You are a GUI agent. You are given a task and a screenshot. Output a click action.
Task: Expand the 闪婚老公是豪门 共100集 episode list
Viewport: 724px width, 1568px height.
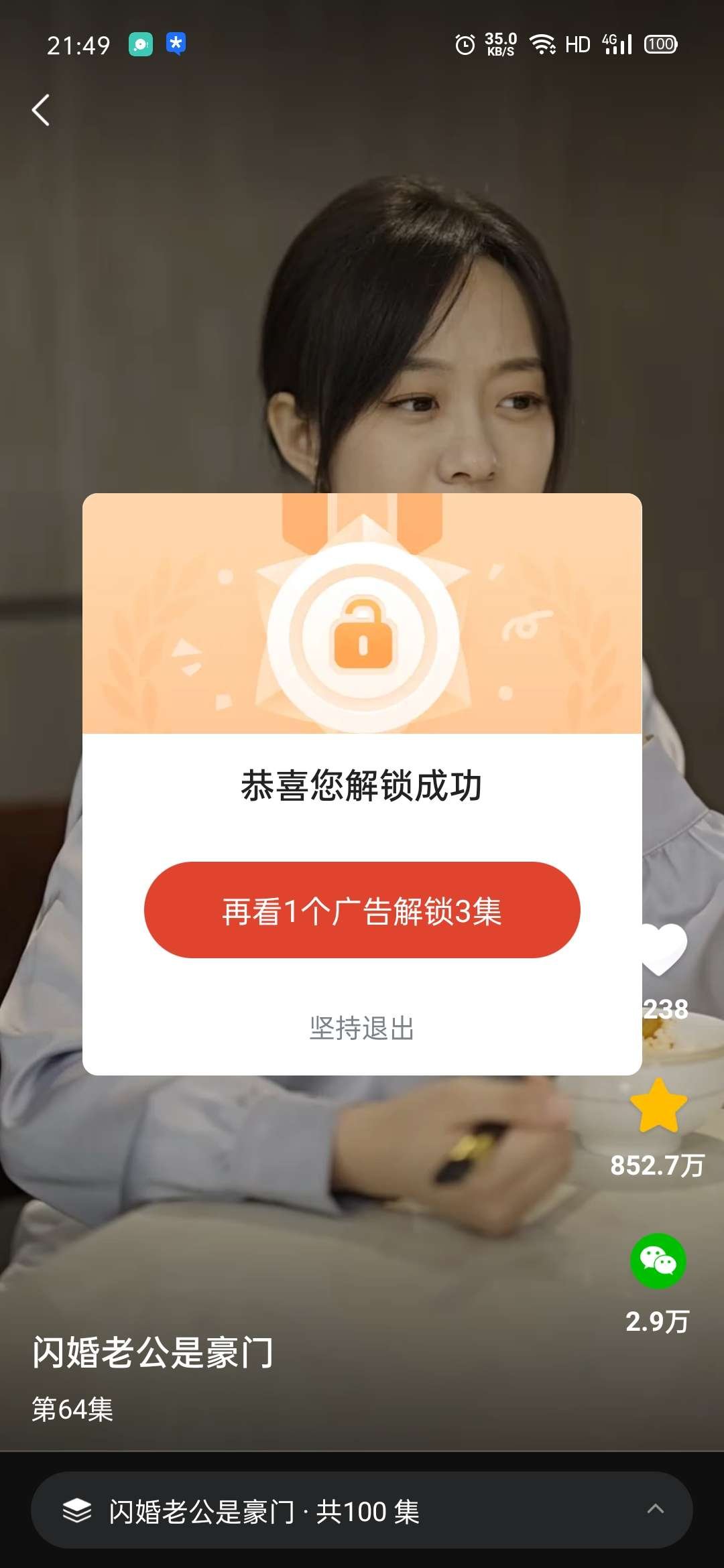click(x=362, y=1511)
